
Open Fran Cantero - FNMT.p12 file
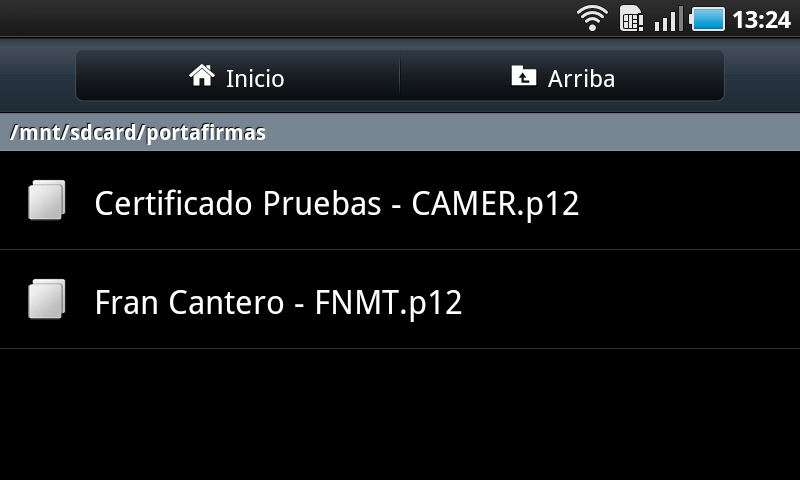(x=278, y=302)
